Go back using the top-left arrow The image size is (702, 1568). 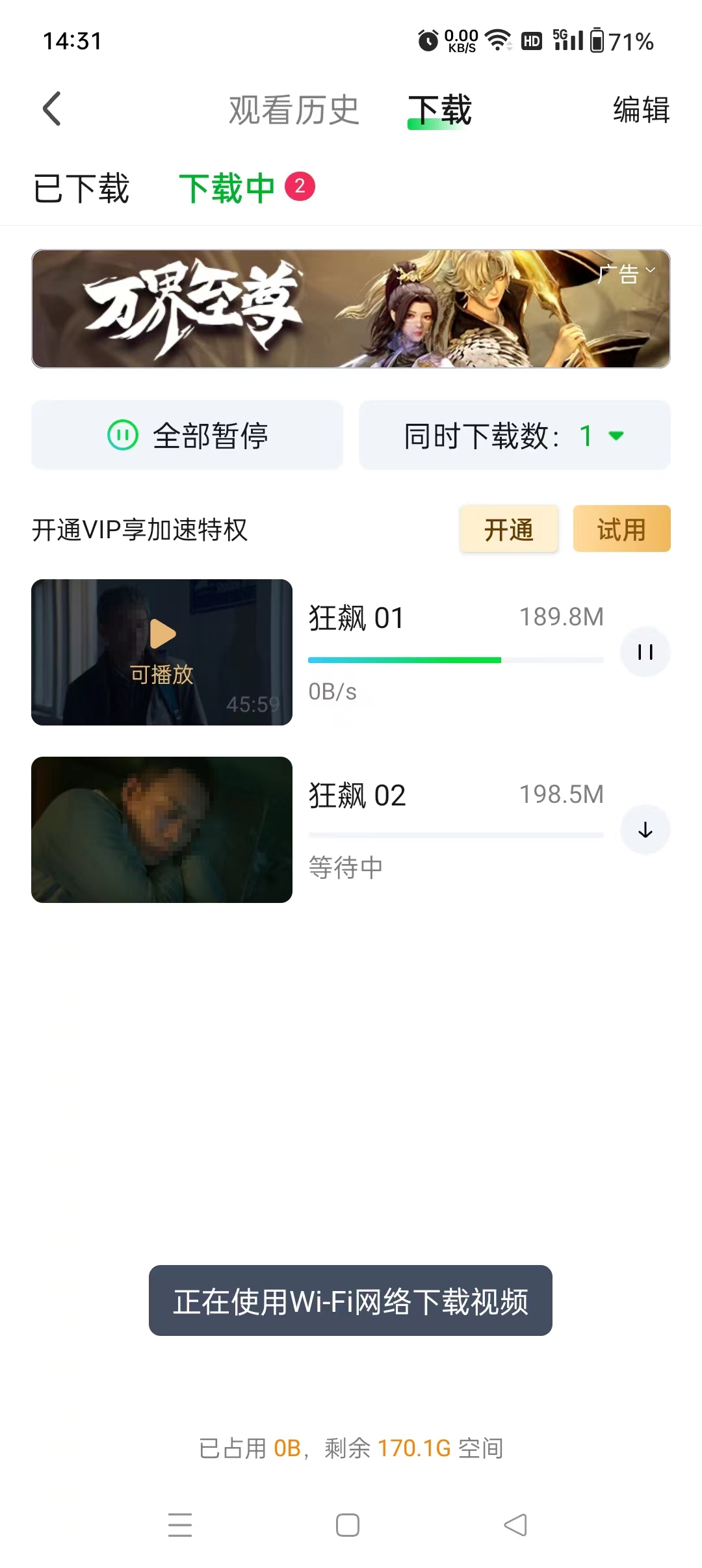point(52,109)
